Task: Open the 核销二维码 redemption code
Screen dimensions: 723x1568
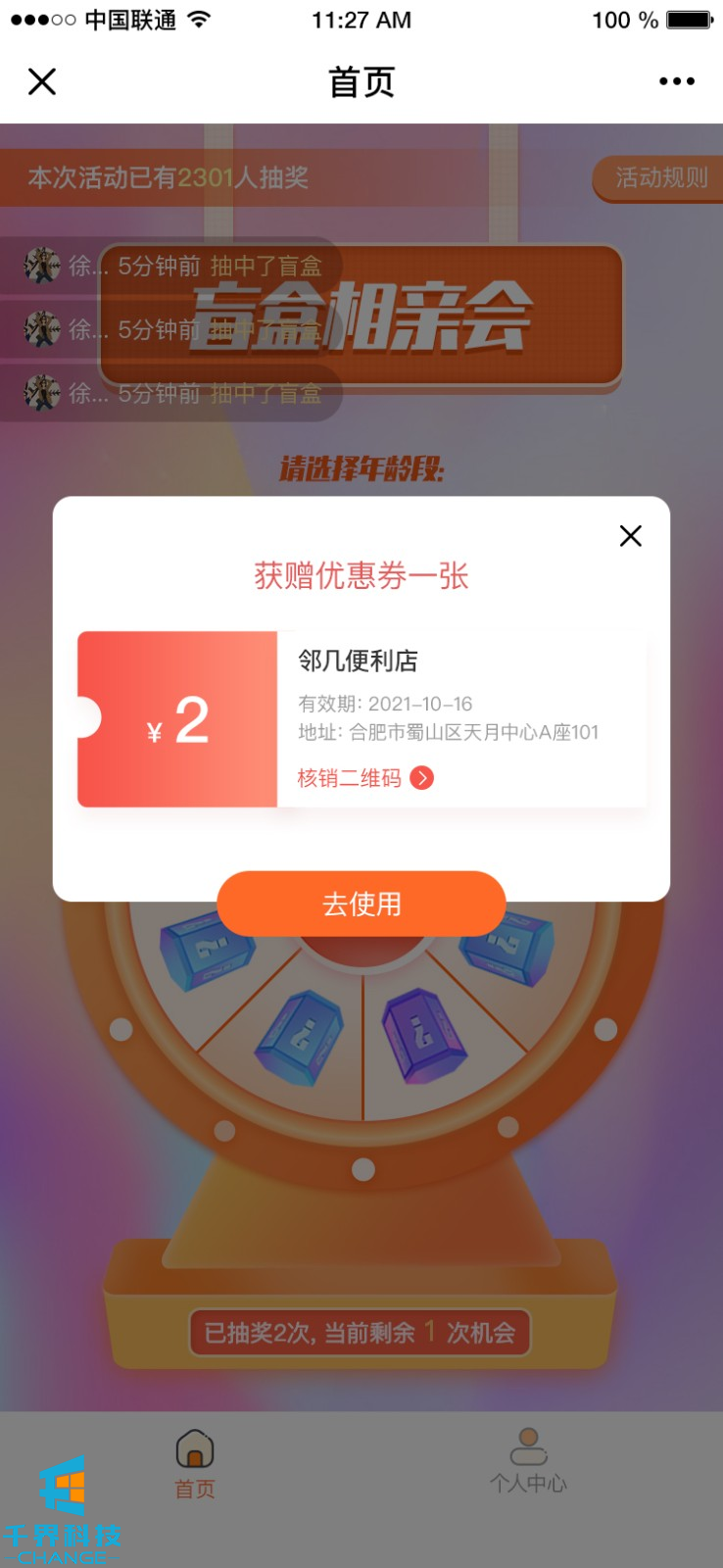Action: [364, 778]
